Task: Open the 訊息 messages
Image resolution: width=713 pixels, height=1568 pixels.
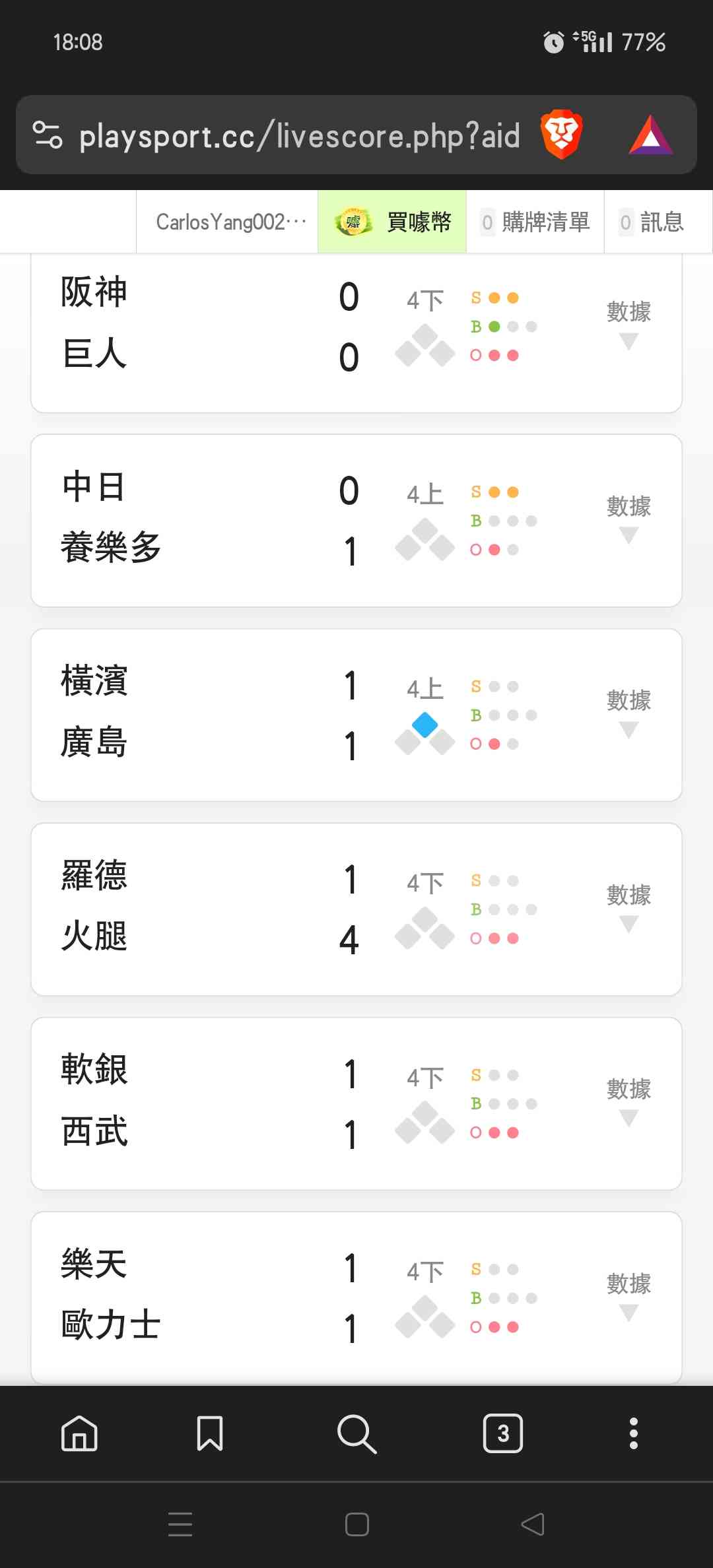Action: pyautogui.click(x=652, y=222)
